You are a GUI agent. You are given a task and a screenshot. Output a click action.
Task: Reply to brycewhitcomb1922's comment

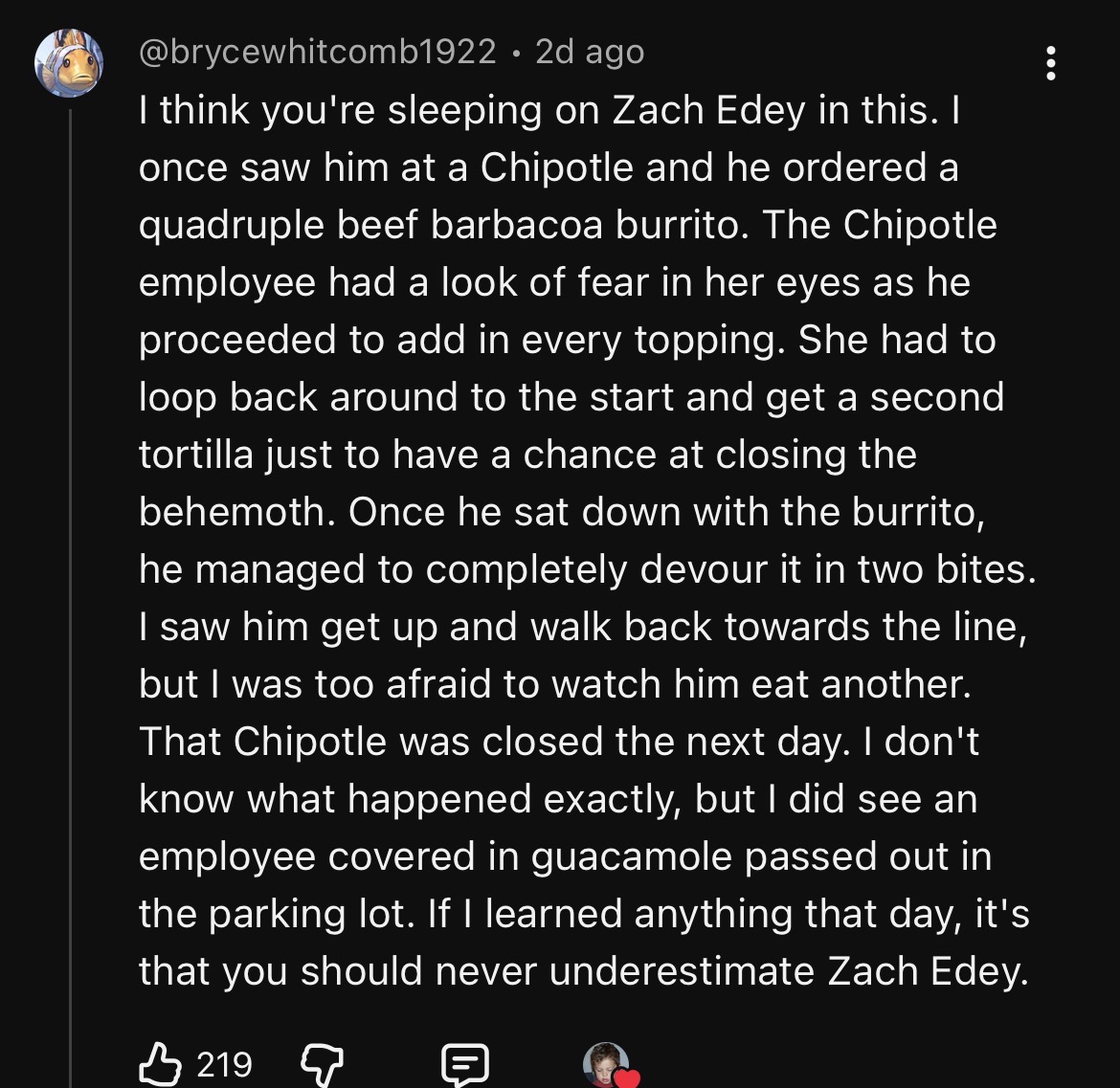[465, 1064]
